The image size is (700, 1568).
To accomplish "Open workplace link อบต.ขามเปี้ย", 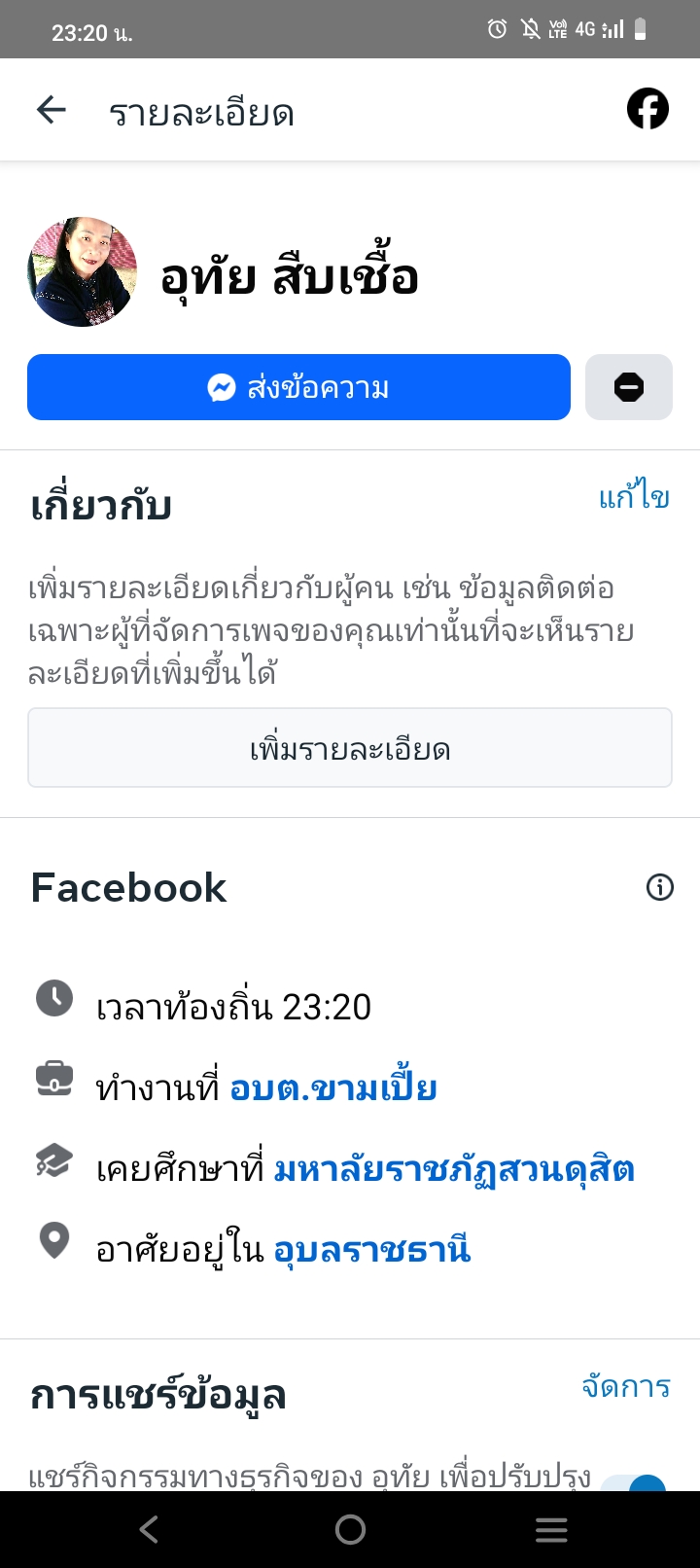I will [x=333, y=1087].
